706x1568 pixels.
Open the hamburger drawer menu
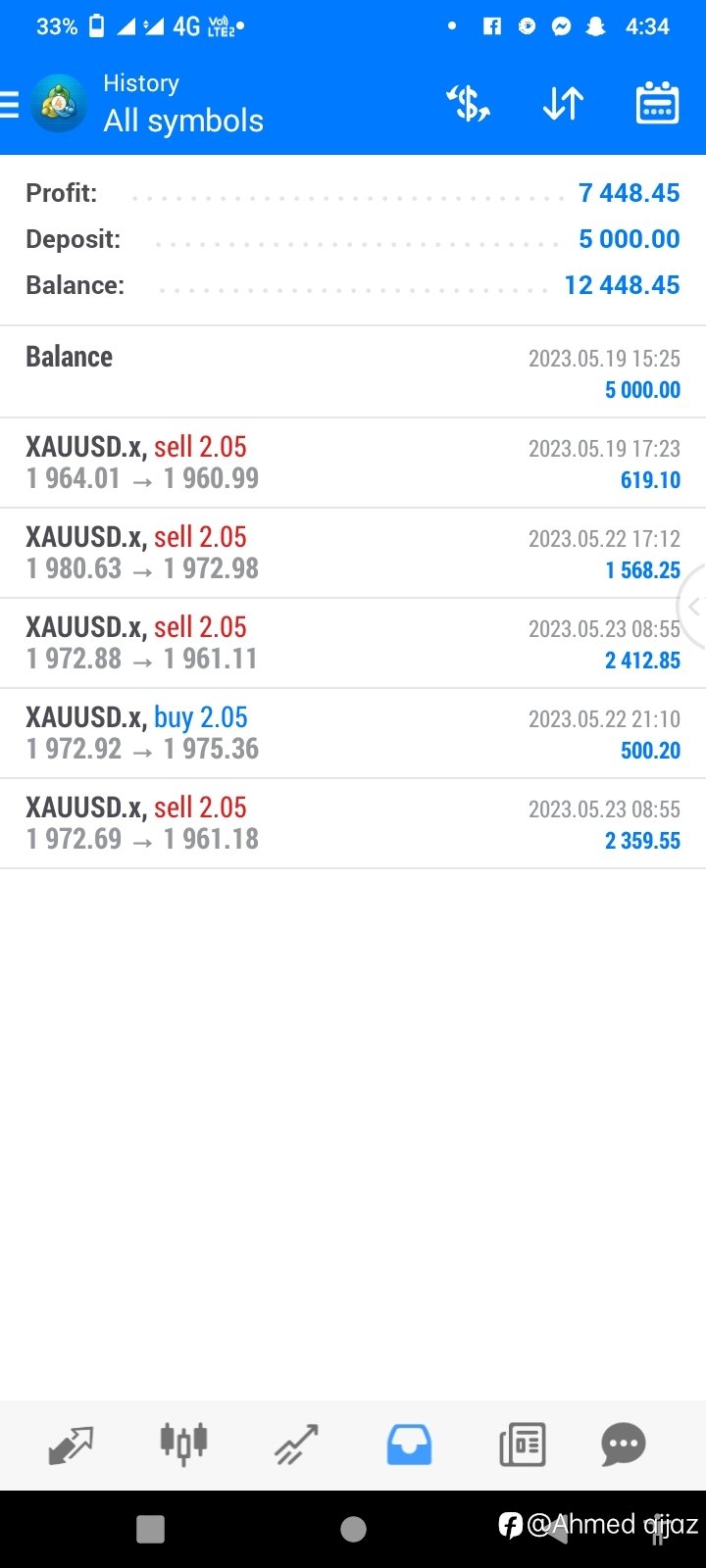click(10, 104)
